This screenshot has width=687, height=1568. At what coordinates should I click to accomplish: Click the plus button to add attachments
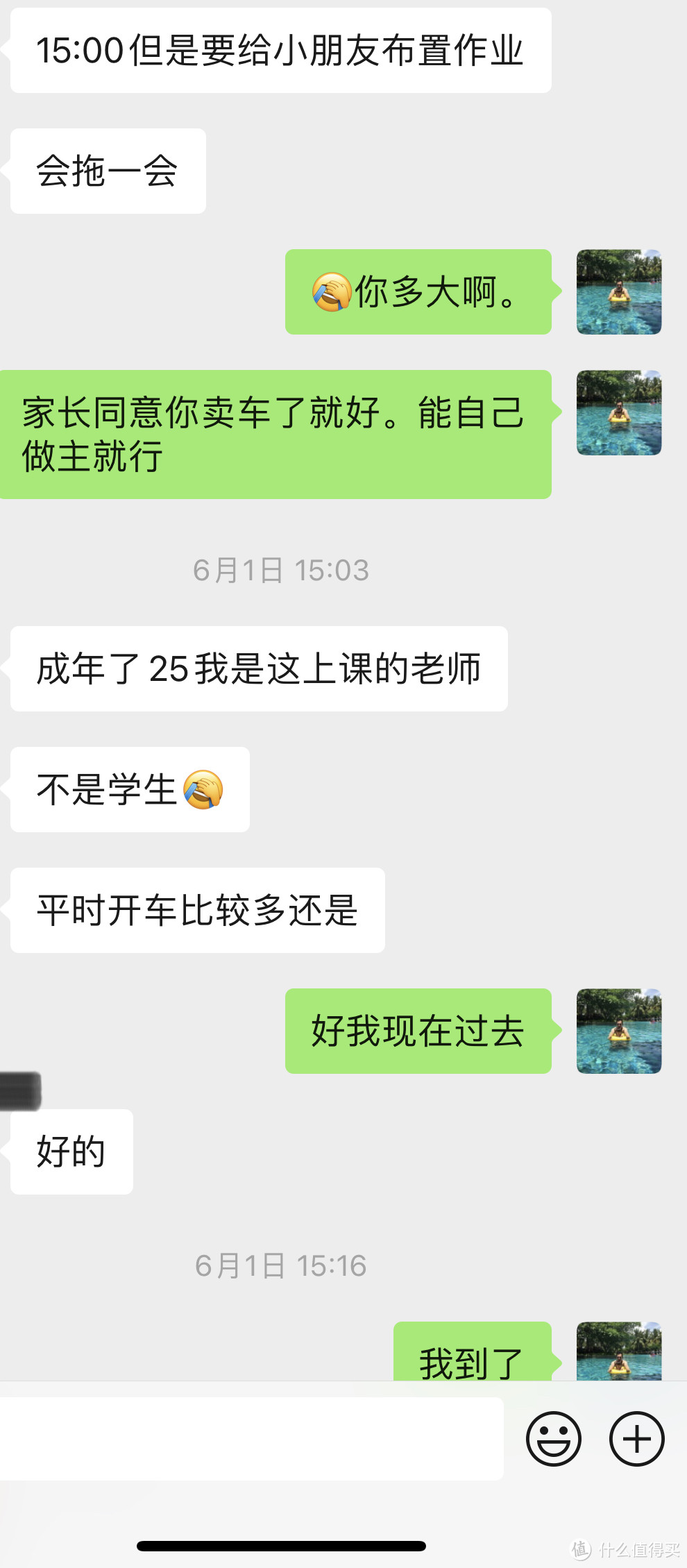coord(636,1438)
